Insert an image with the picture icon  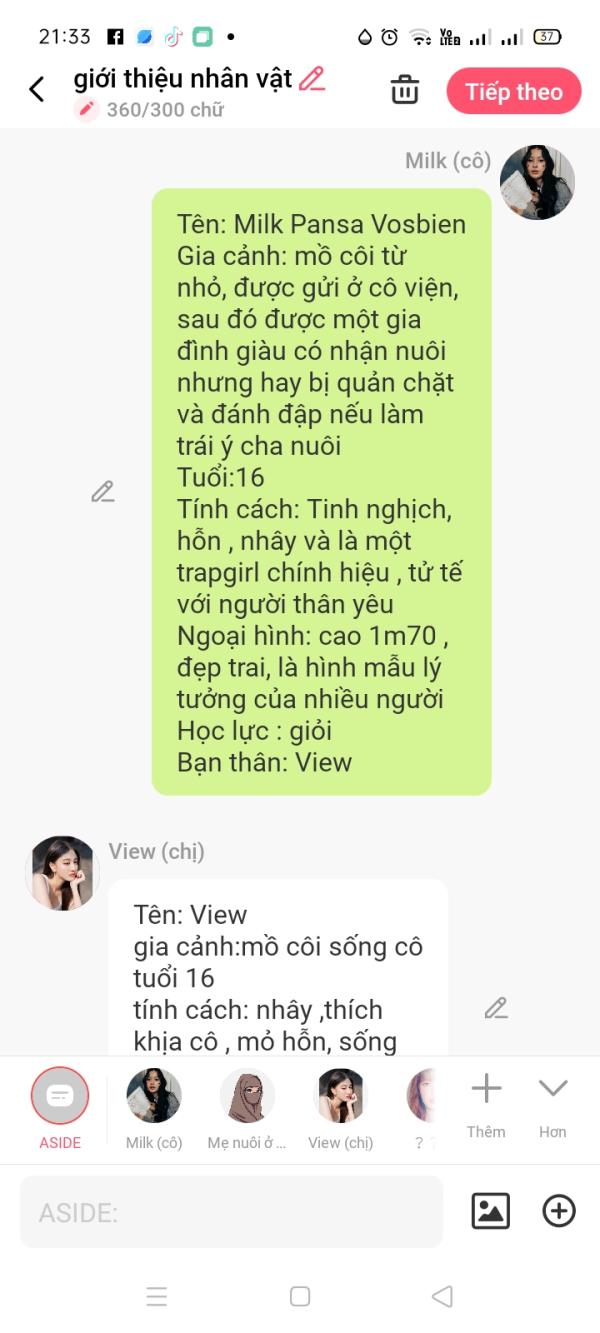point(491,1211)
